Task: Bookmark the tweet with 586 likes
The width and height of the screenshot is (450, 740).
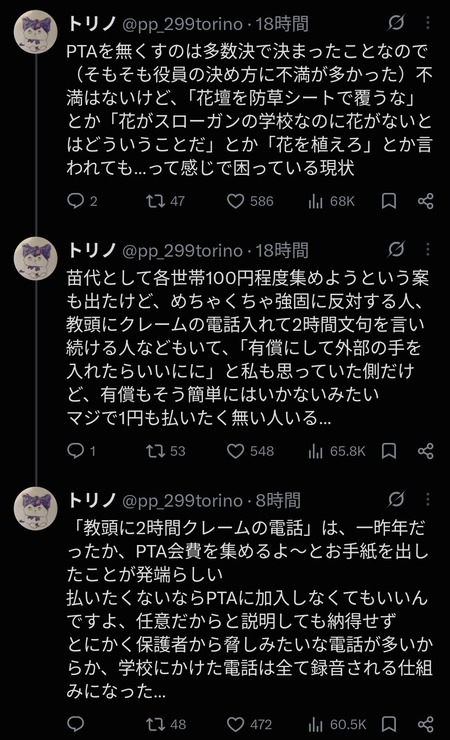Action: tap(389, 202)
